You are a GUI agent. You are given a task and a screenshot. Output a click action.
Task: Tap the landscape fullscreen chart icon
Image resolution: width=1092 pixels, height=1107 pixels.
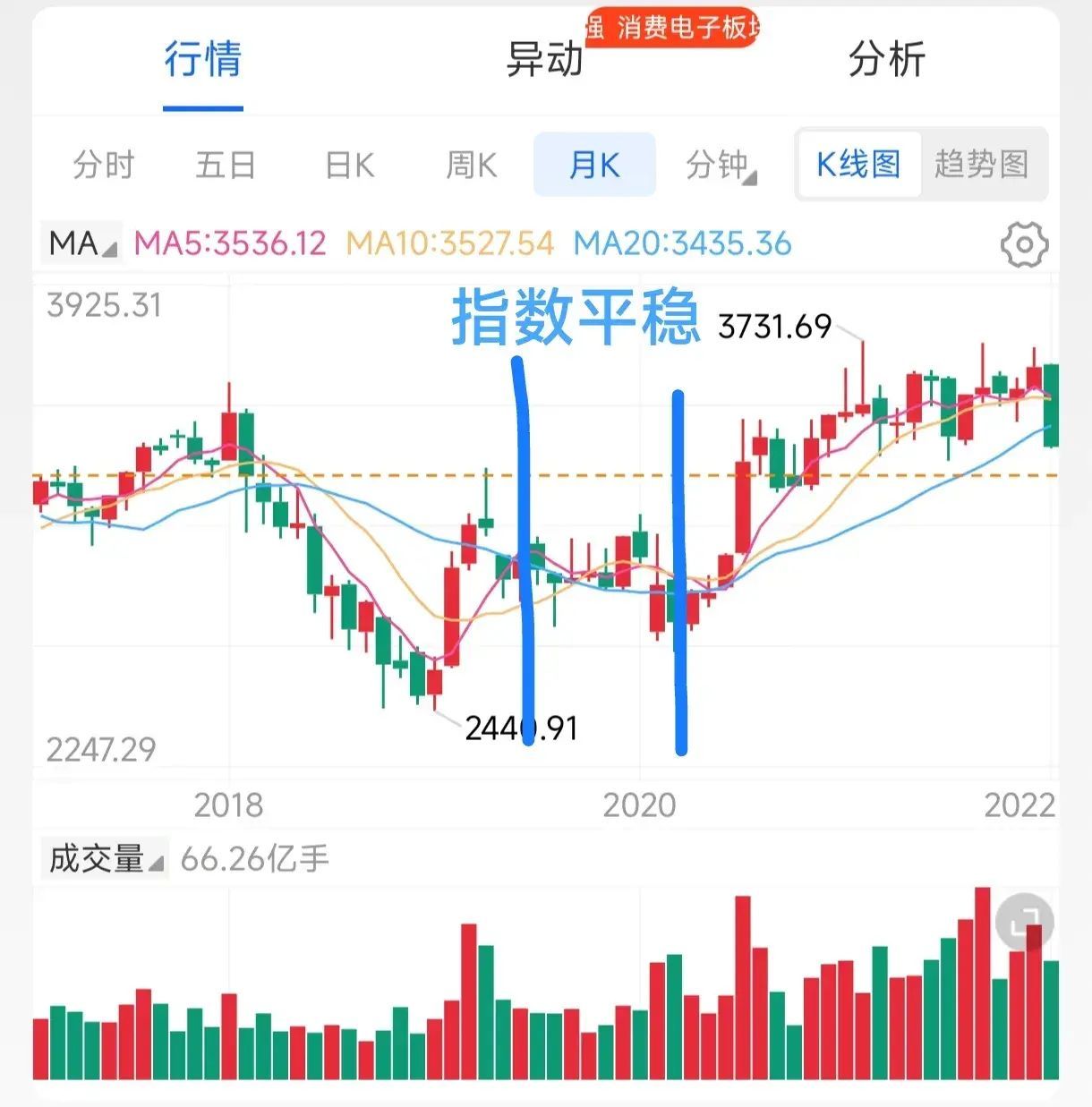tap(1024, 922)
